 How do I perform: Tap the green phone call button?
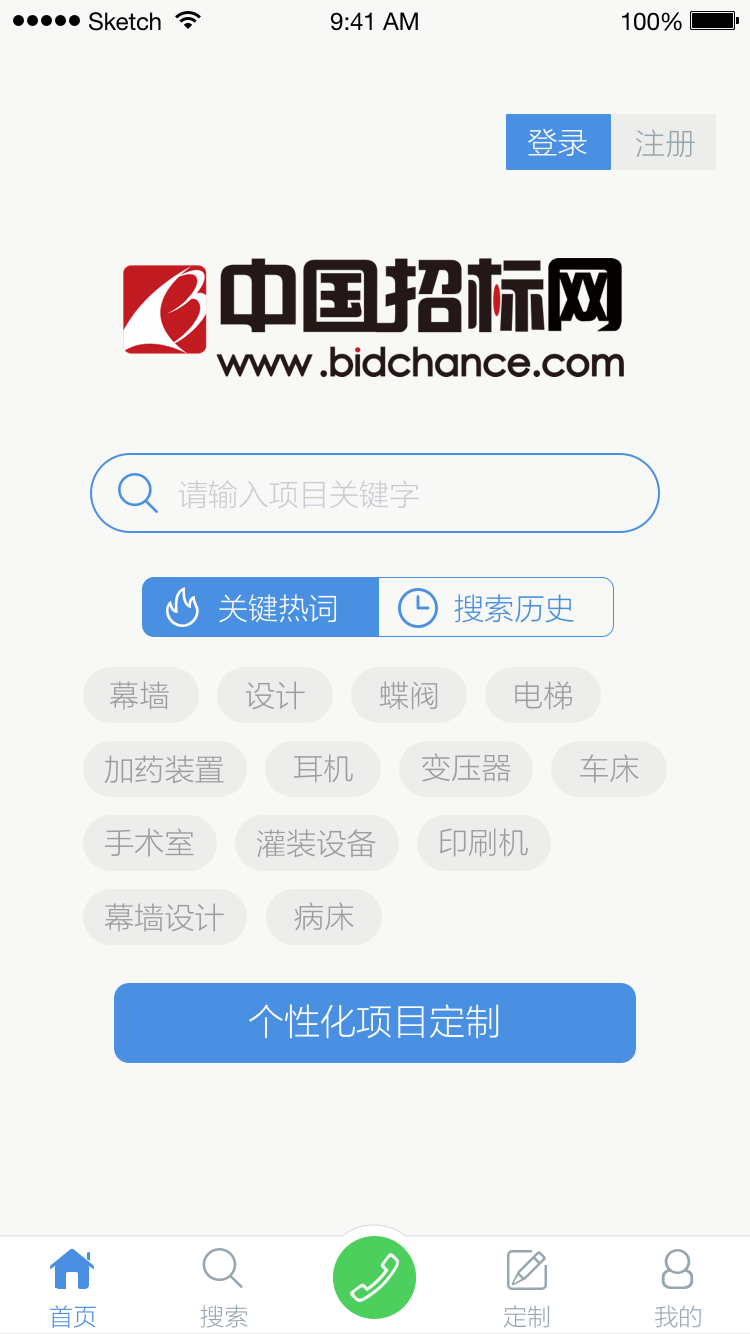click(x=375, y=1278)
